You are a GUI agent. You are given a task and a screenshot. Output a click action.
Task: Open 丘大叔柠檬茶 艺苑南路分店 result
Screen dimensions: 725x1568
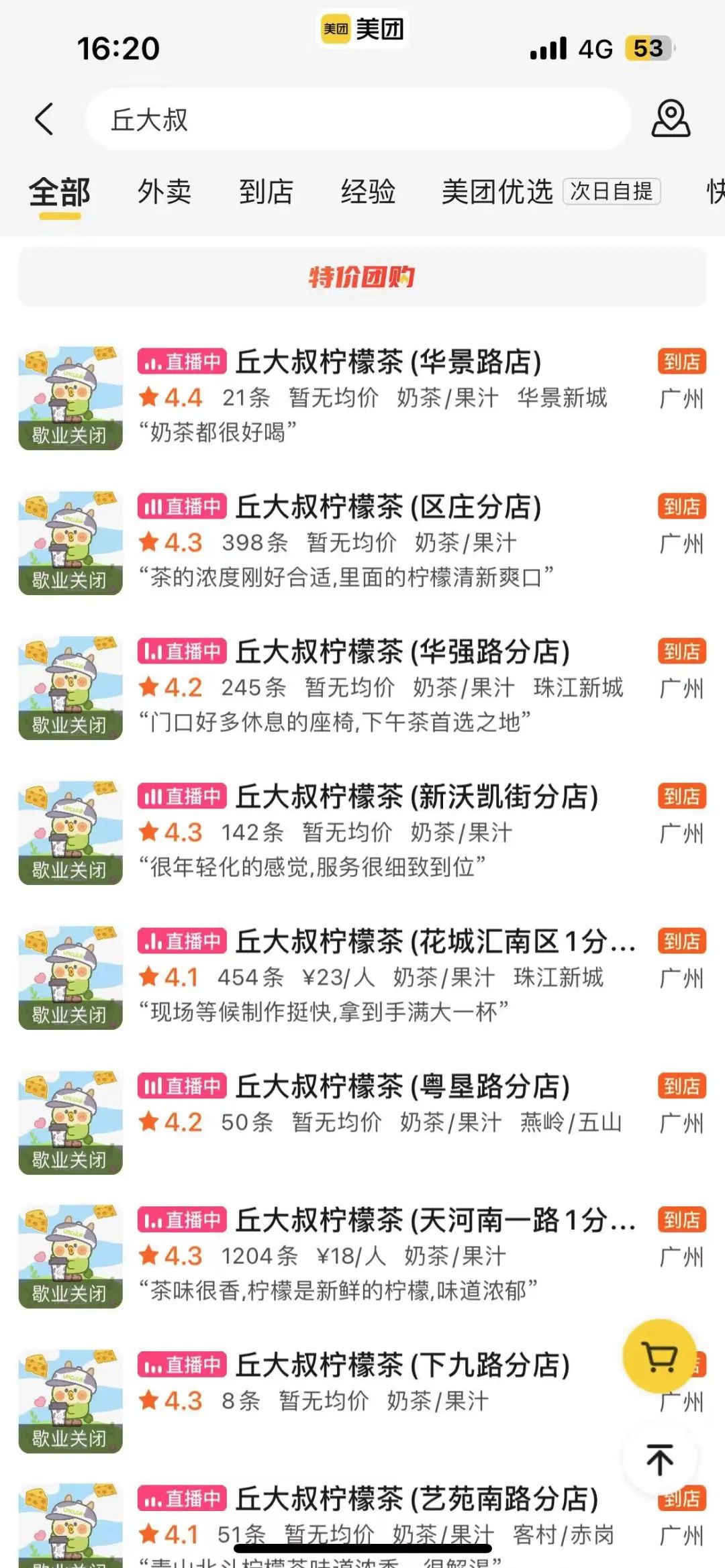[416, 1500]
